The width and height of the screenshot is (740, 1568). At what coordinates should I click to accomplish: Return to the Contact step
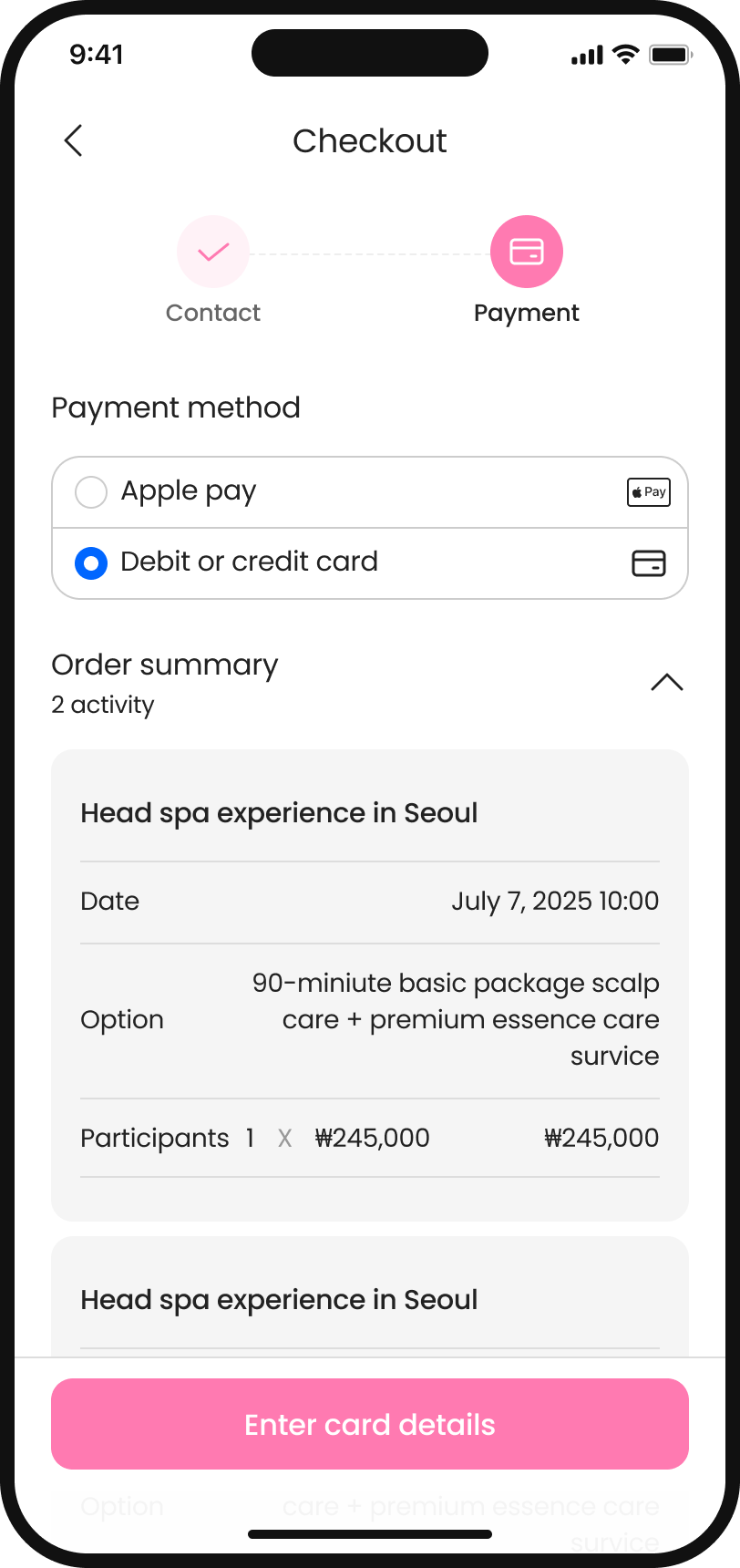pyautogui.click(x=213, y=253)
